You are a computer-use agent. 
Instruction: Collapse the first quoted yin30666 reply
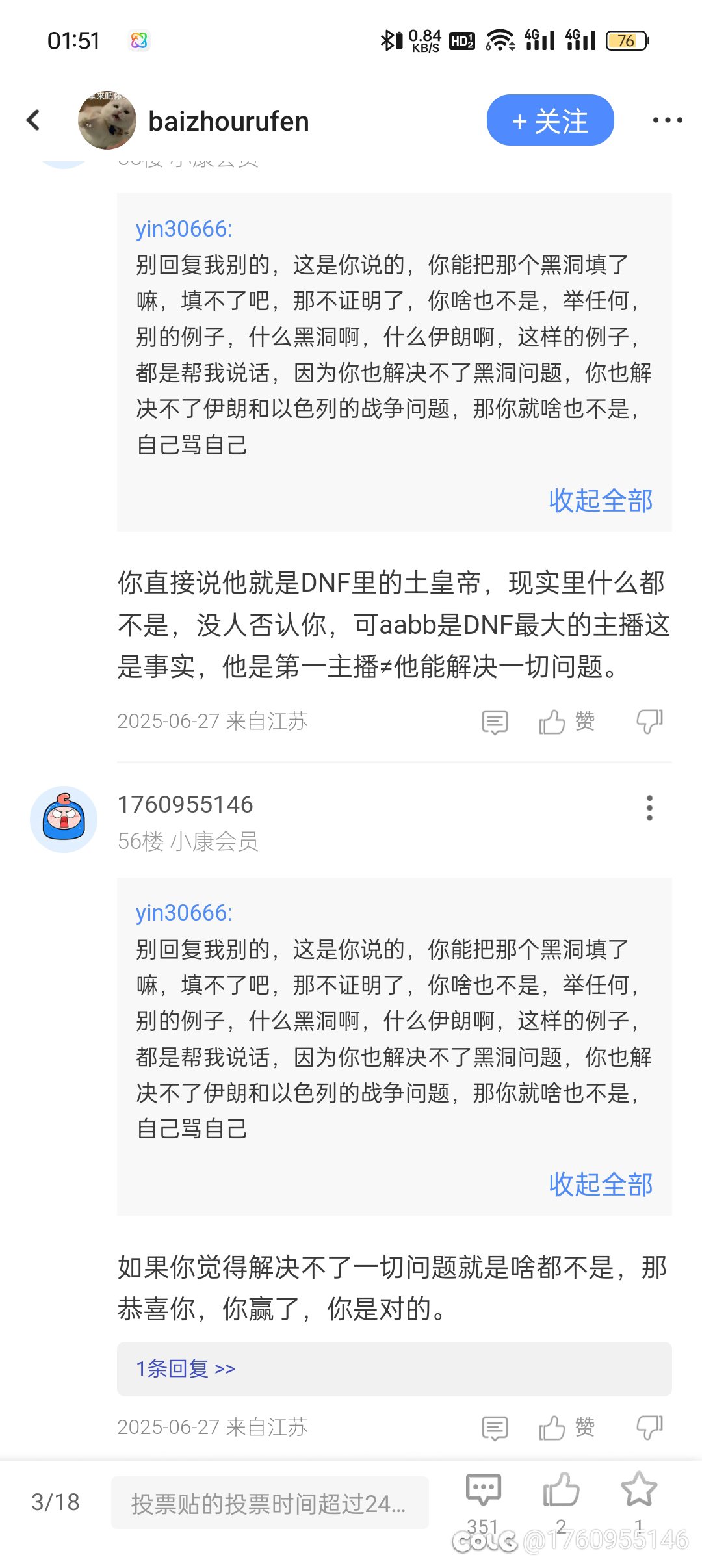coord(601,501)
